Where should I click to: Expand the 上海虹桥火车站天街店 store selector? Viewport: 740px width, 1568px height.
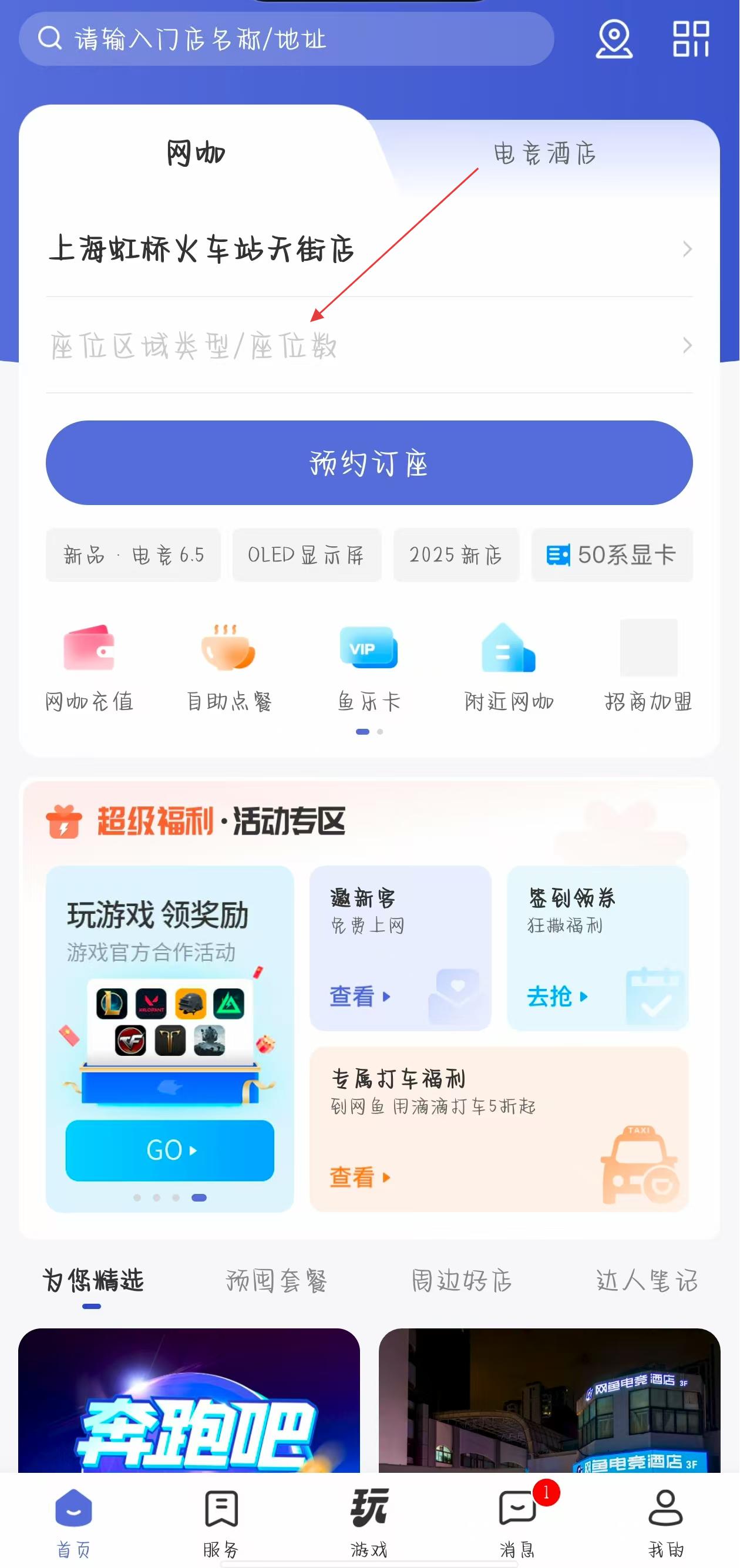201,248
